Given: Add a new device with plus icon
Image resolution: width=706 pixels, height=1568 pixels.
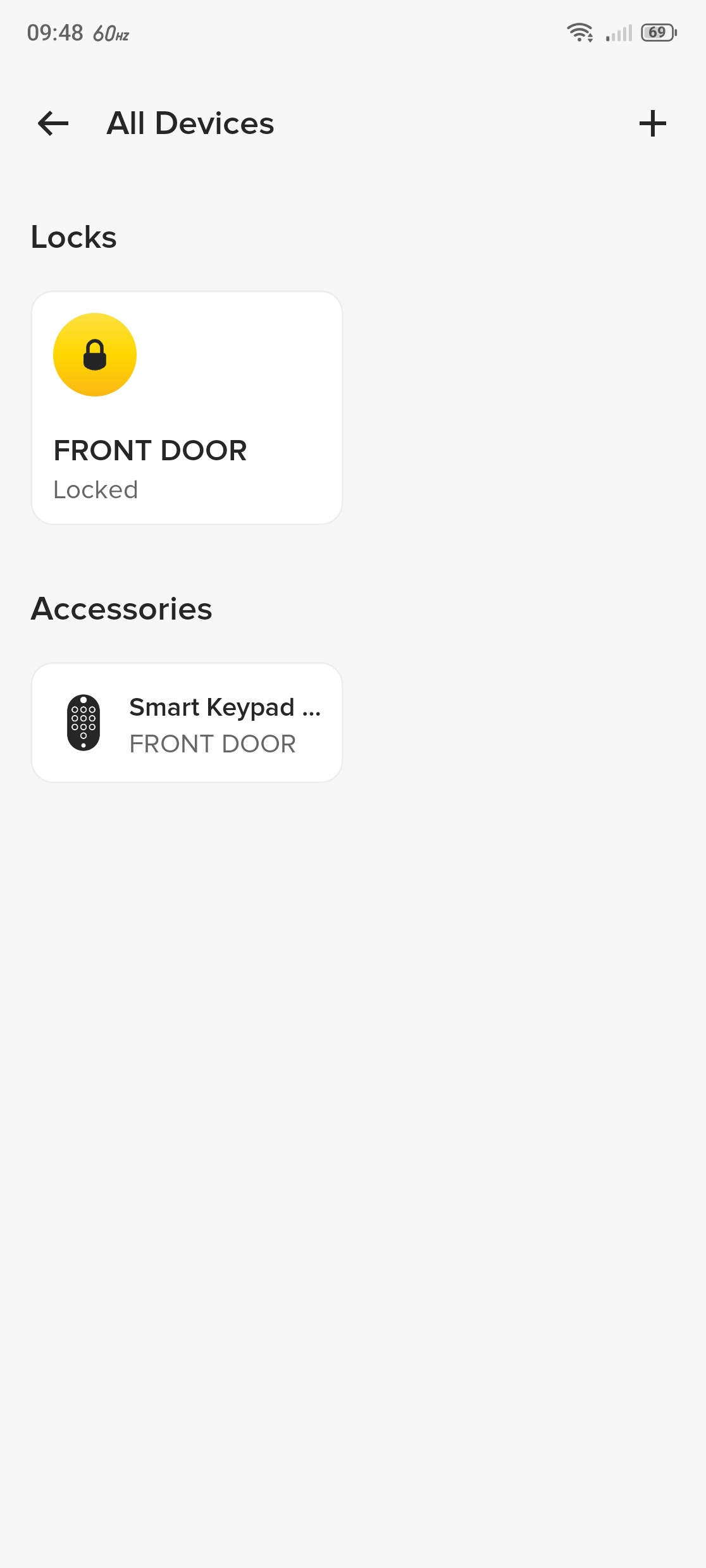Looking at the screenshot, I should point(652,123).
